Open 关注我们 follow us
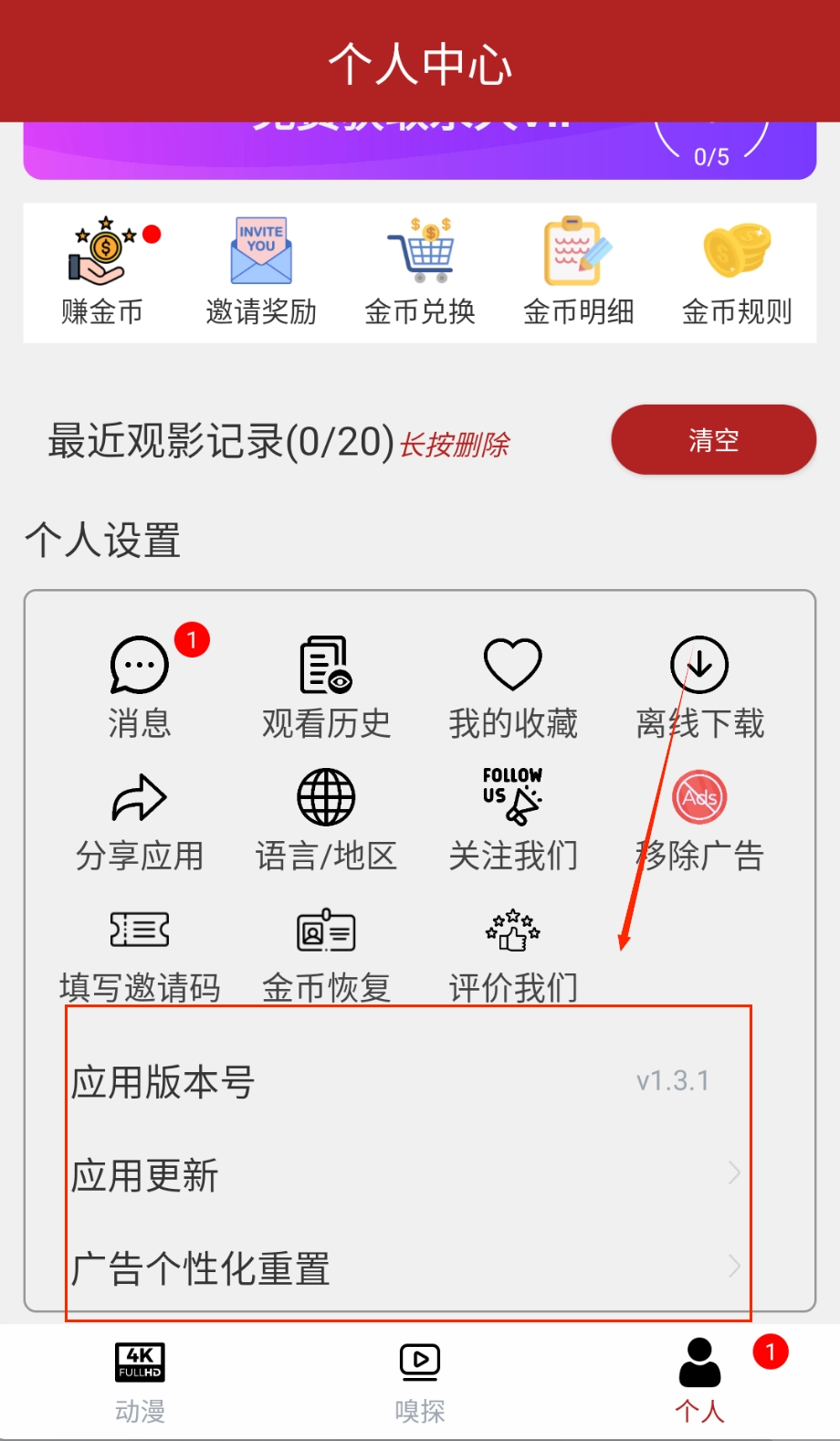Image resolution: width=840 pixels, height=1441 pixels. pyautogui.click(x=513, y=819)
